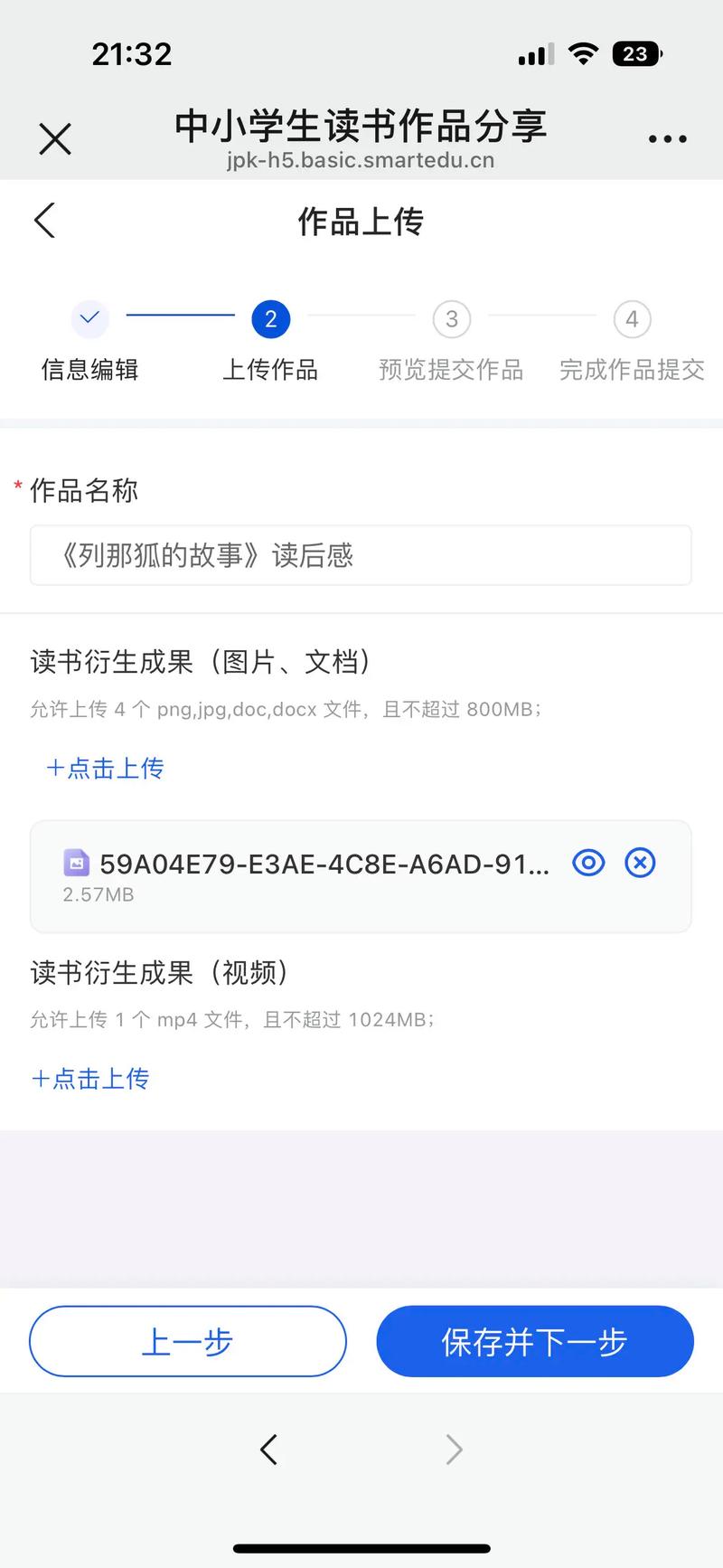723x1568 pixels.
Task: Click the 作品名称 input showing 《列那狐的故事》读后感
Action: 361,555
